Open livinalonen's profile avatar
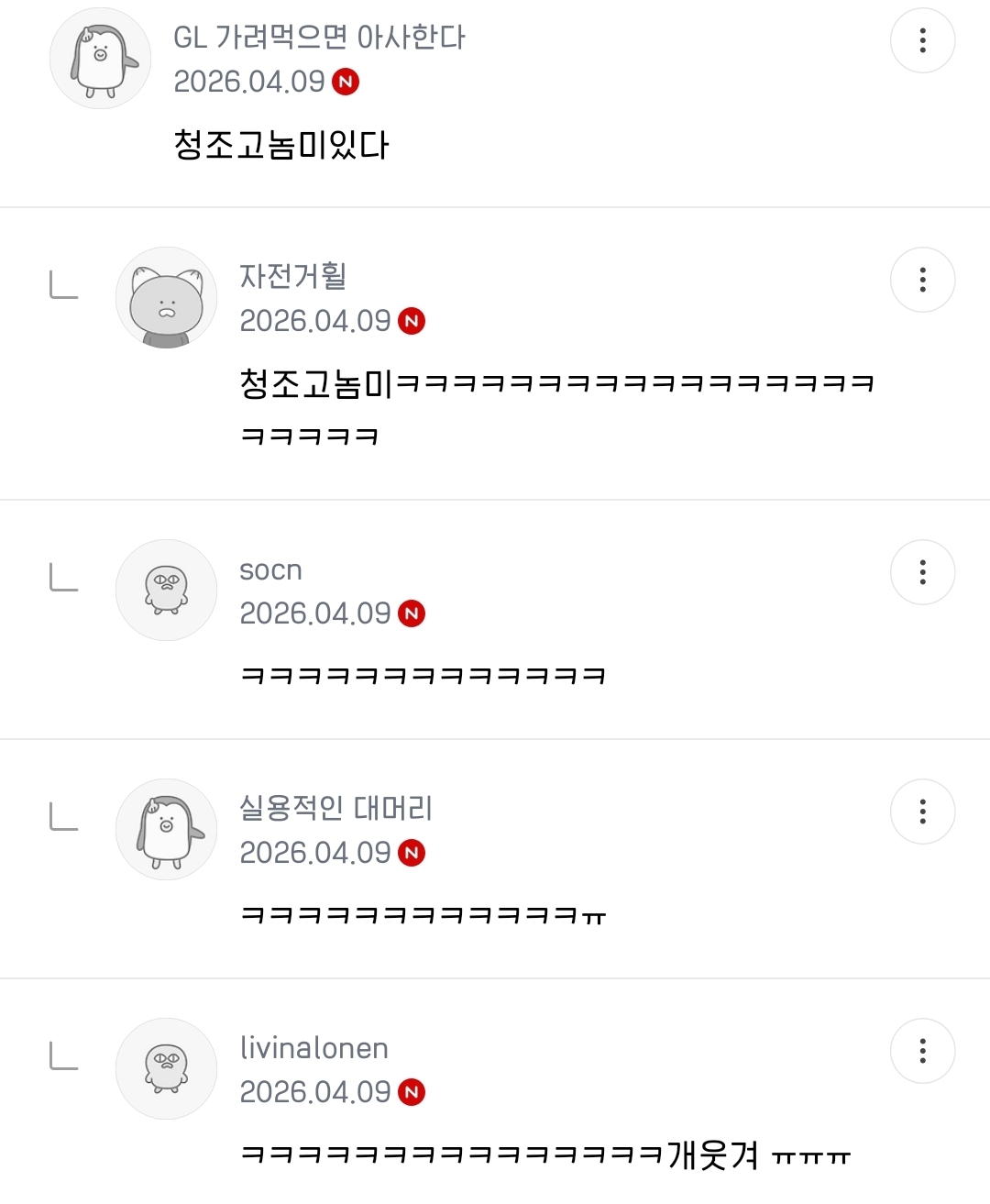The width and height of the screenshot is (990, 1204). 166,1069
